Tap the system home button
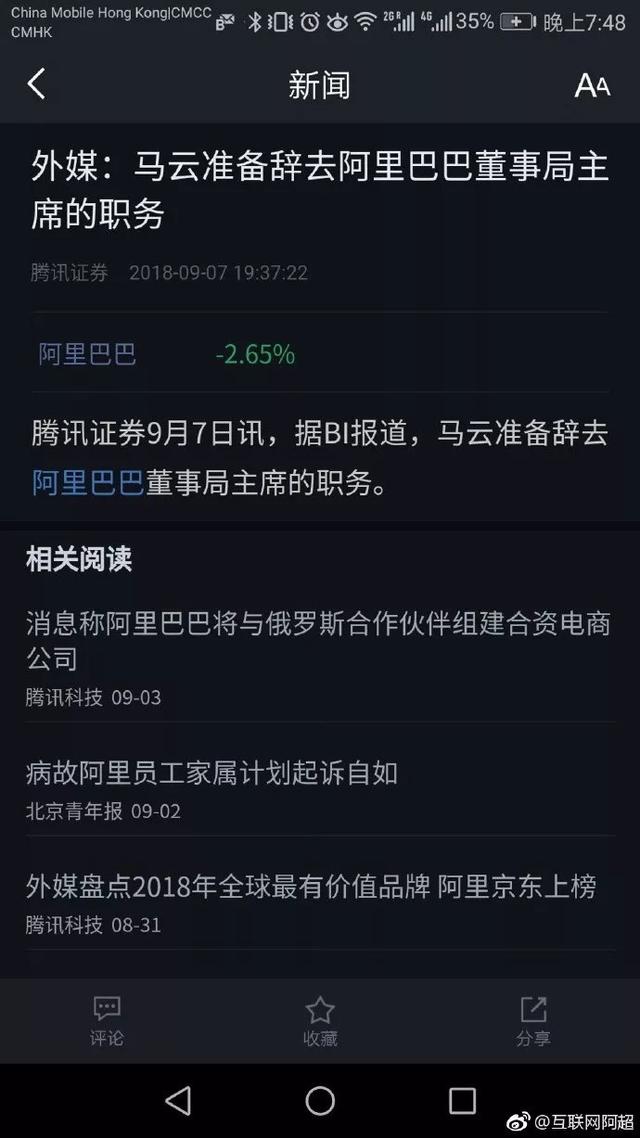640x1138 pixels. pyautogui.click(x=320, y=1101)
